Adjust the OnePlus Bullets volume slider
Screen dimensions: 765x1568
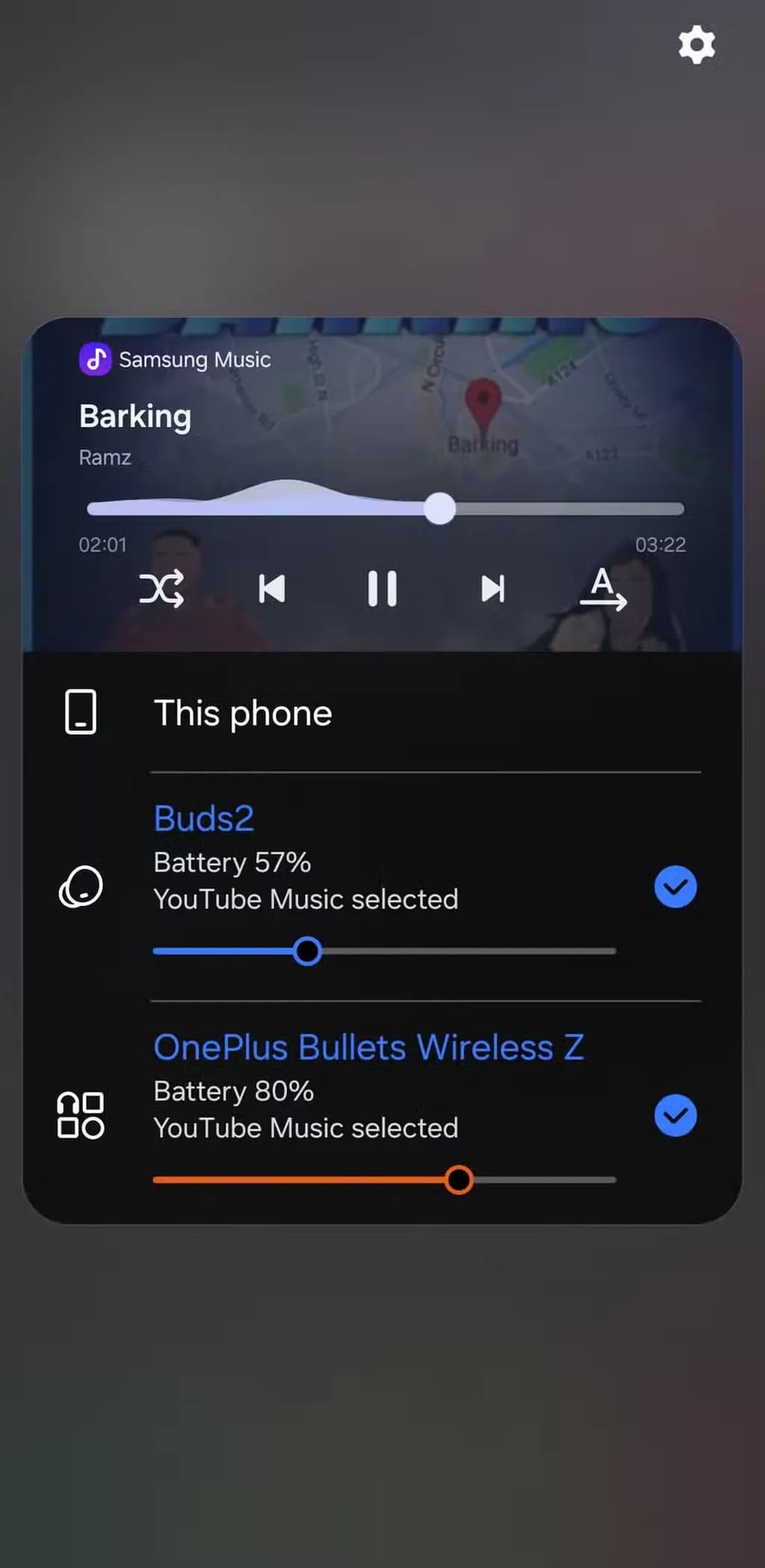(460, 1179)
